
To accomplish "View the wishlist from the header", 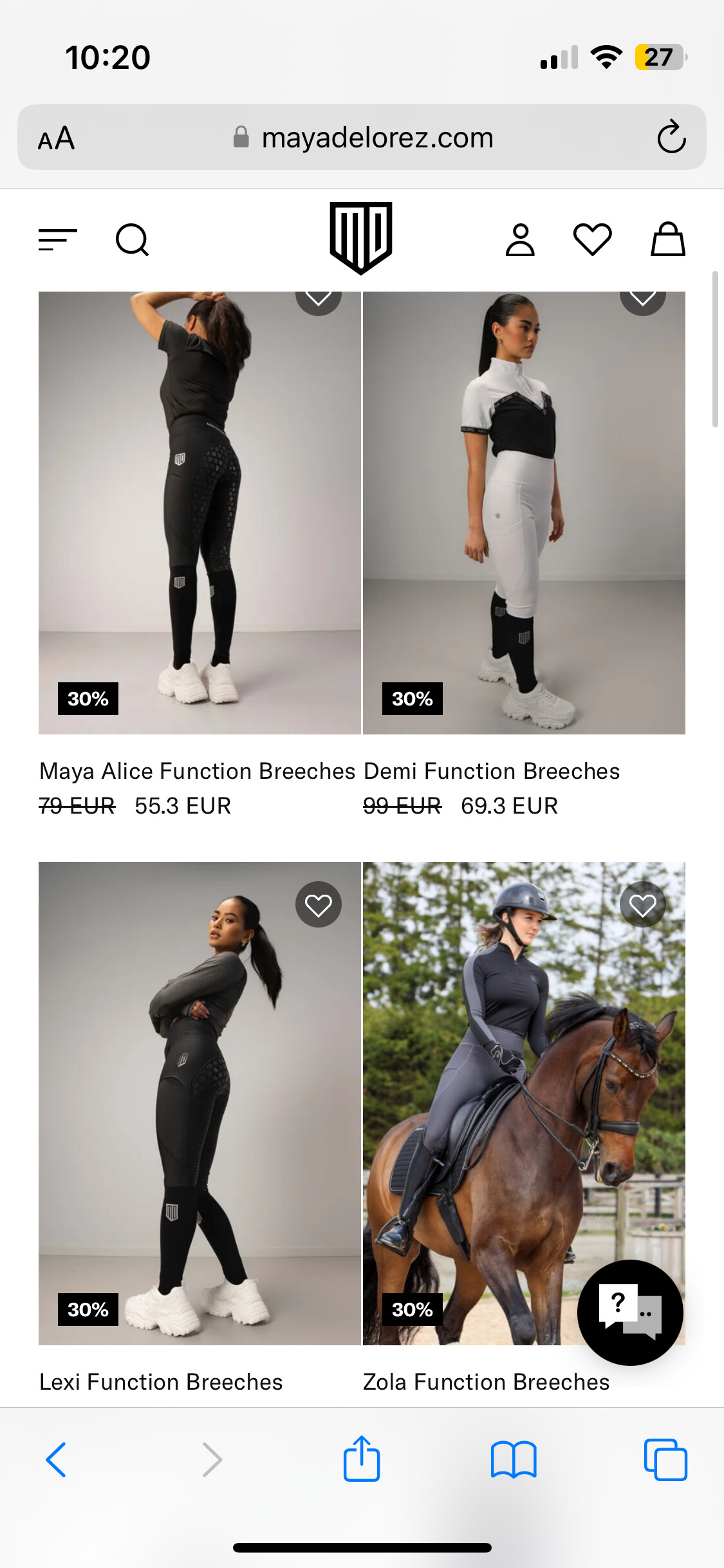I will click(592, 240).
